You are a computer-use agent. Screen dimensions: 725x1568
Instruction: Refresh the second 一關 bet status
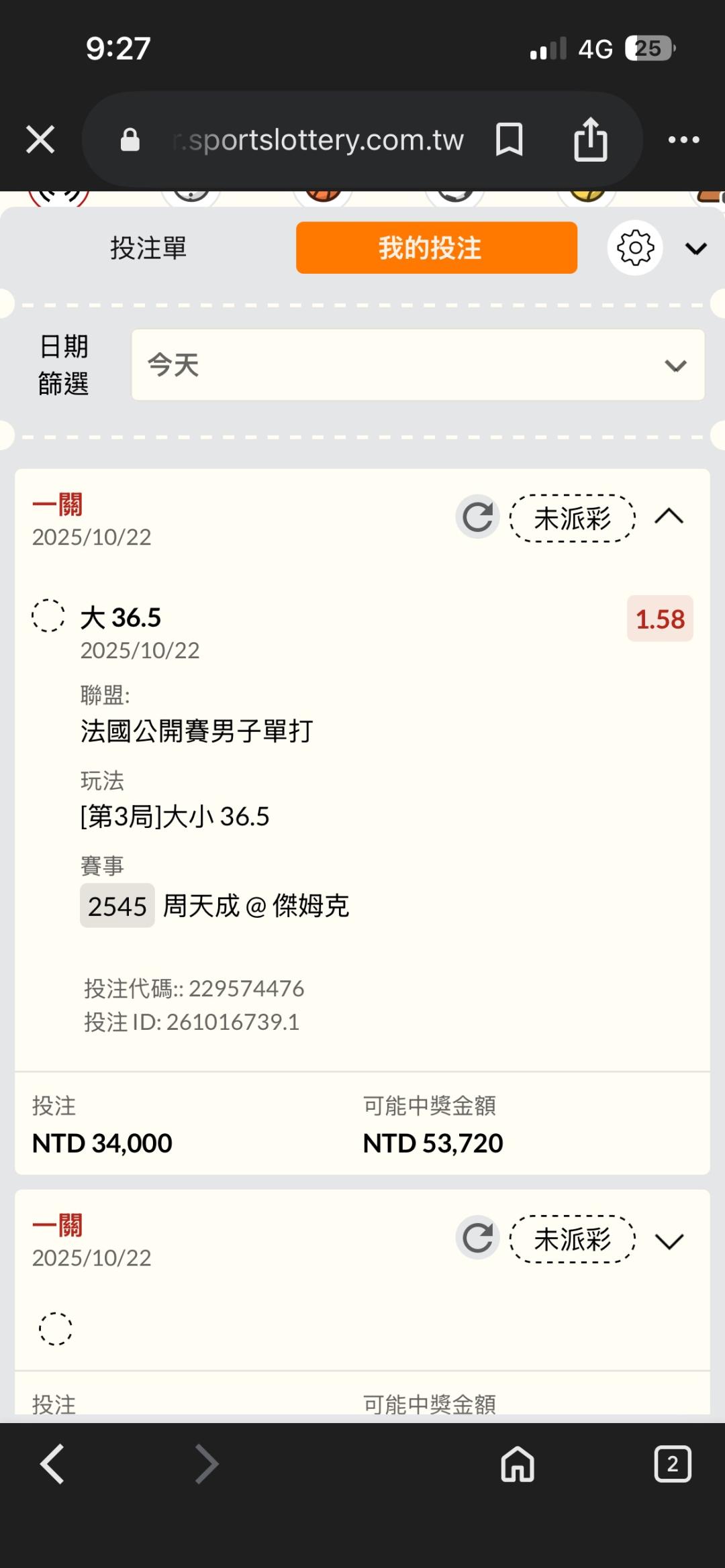(x=477, y=1238)
